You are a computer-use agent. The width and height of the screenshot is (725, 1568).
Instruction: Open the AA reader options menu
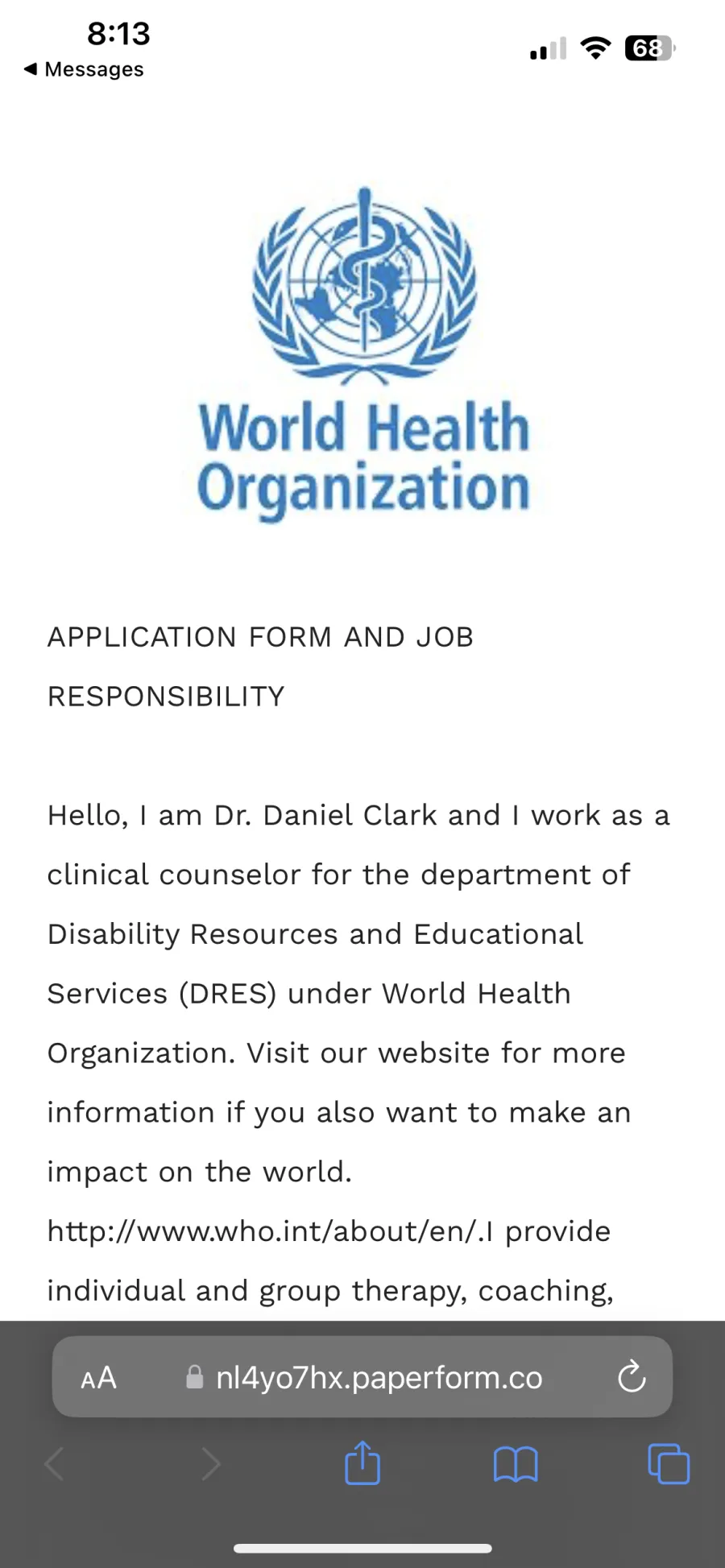(x=98, y=1378)
